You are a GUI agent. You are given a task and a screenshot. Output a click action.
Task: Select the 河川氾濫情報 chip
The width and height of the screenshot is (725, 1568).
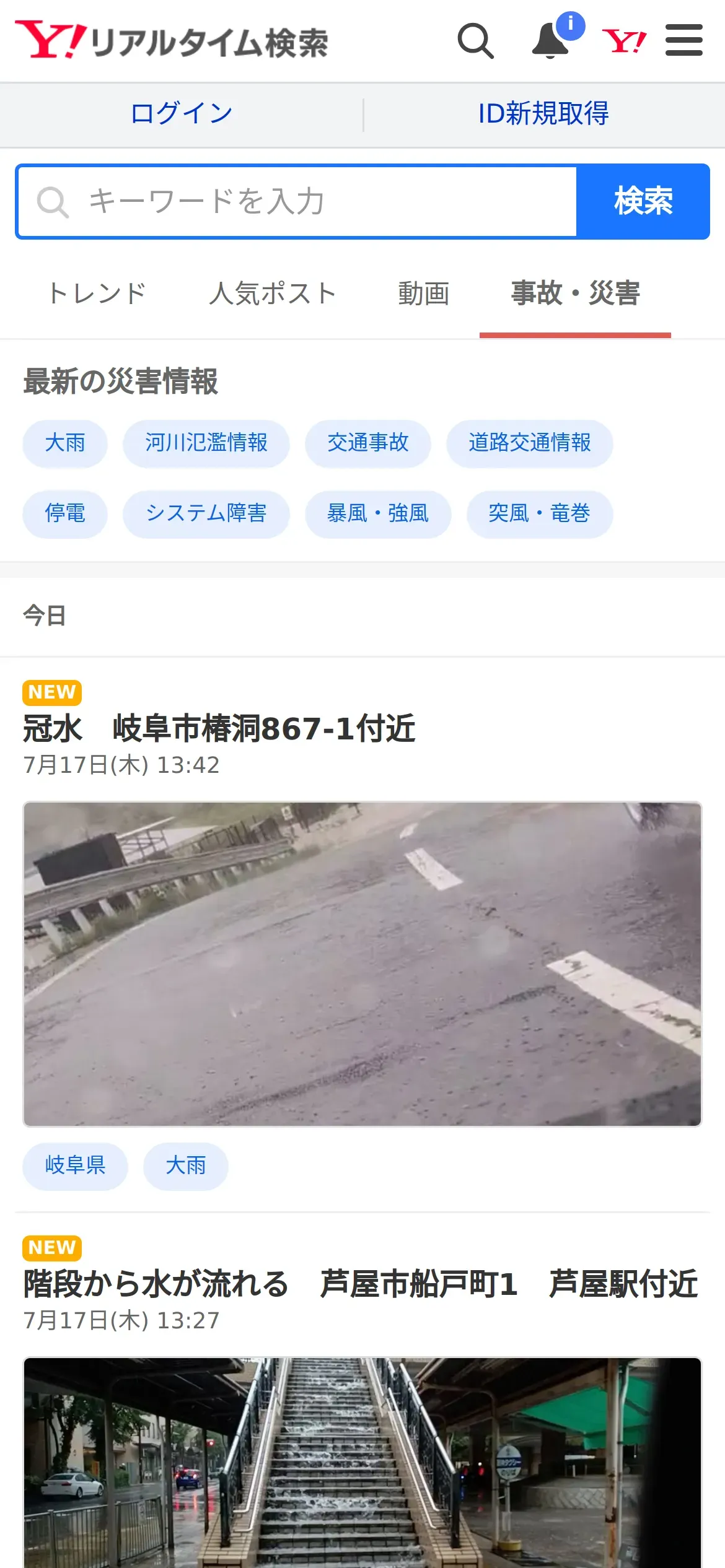206,443
